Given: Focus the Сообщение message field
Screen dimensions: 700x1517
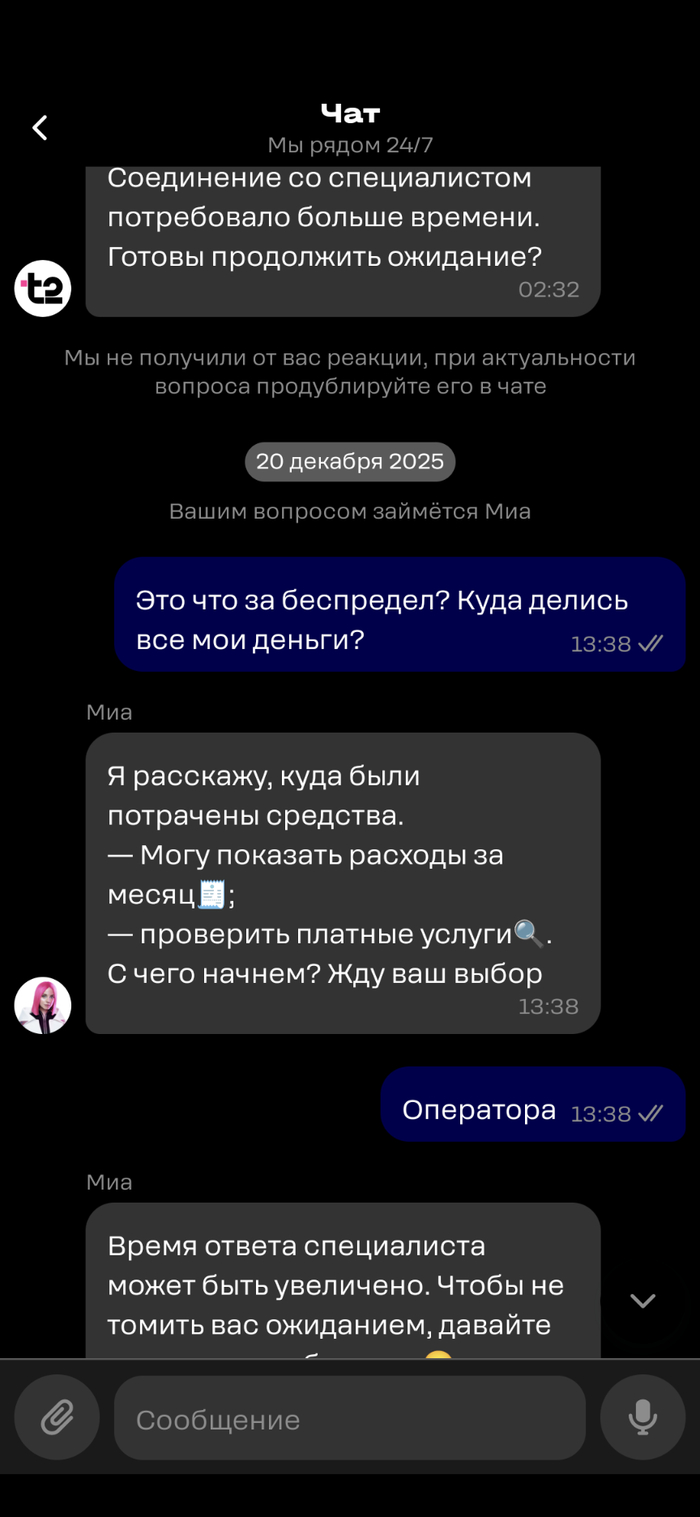Looking at the screenshot, I should click(x=350, y=1419).
